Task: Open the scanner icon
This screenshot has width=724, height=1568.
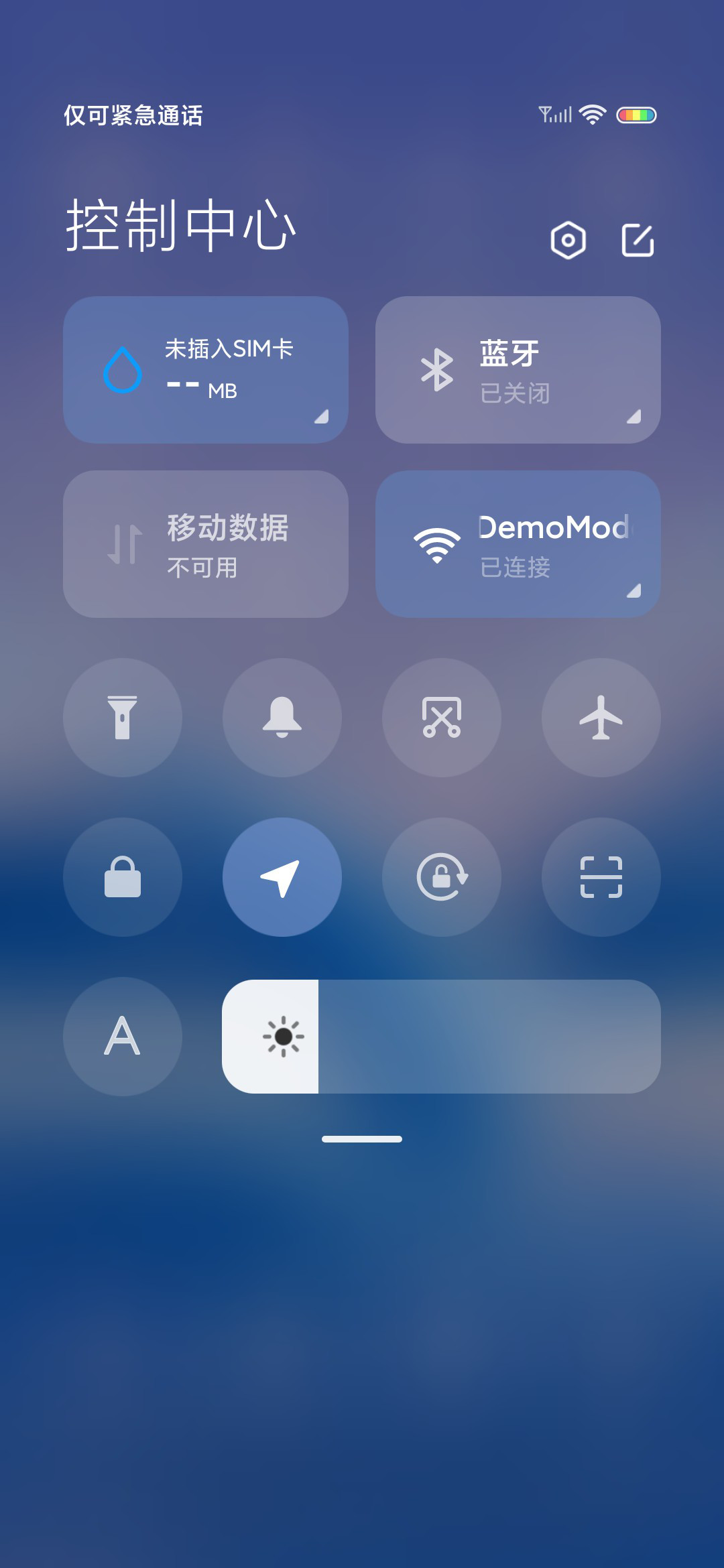Action: pos(601,877)
